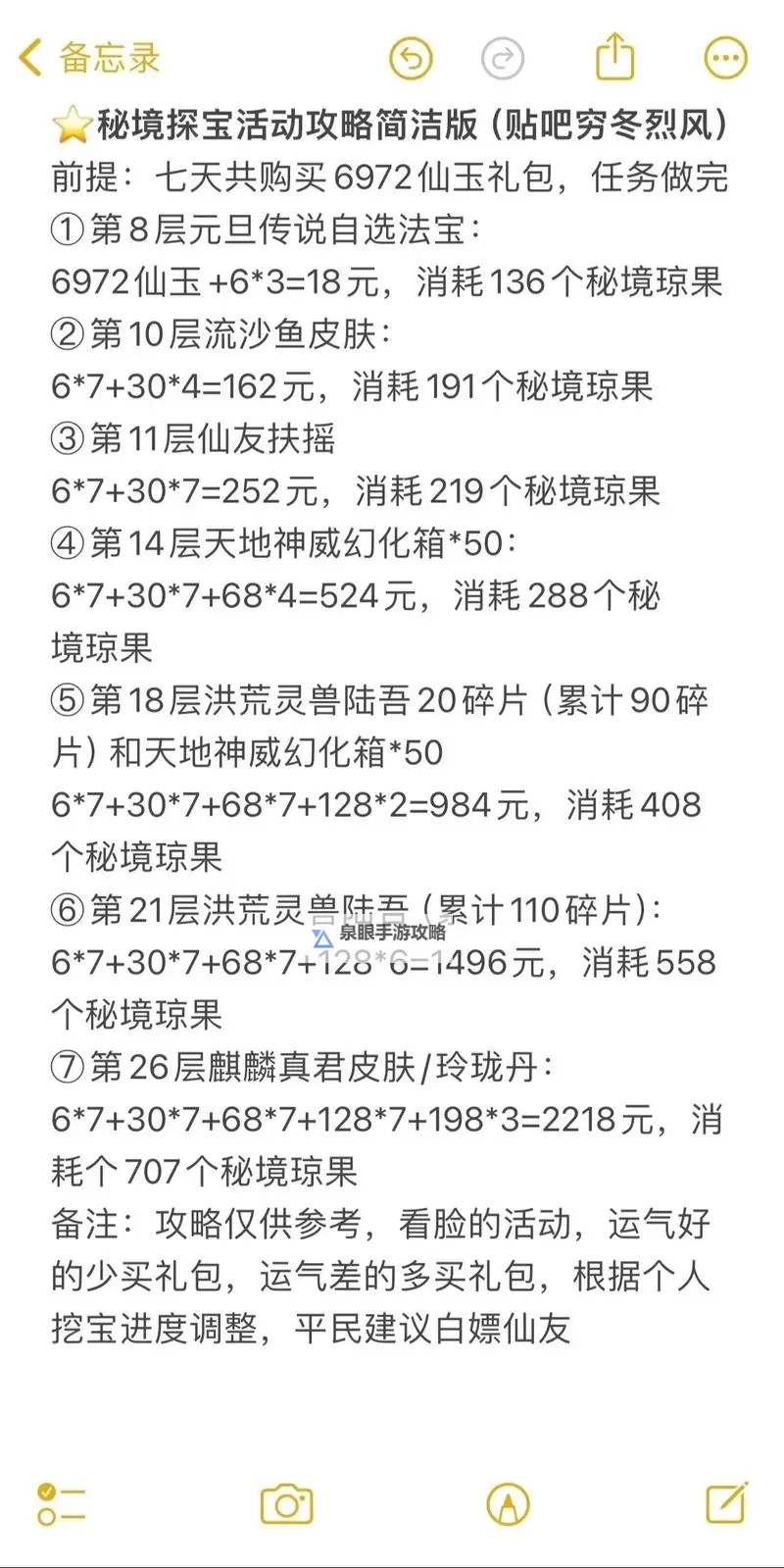
Task: Place cursor in the 秘境探宝活动攻略 title line
Action: click(392, 126)
